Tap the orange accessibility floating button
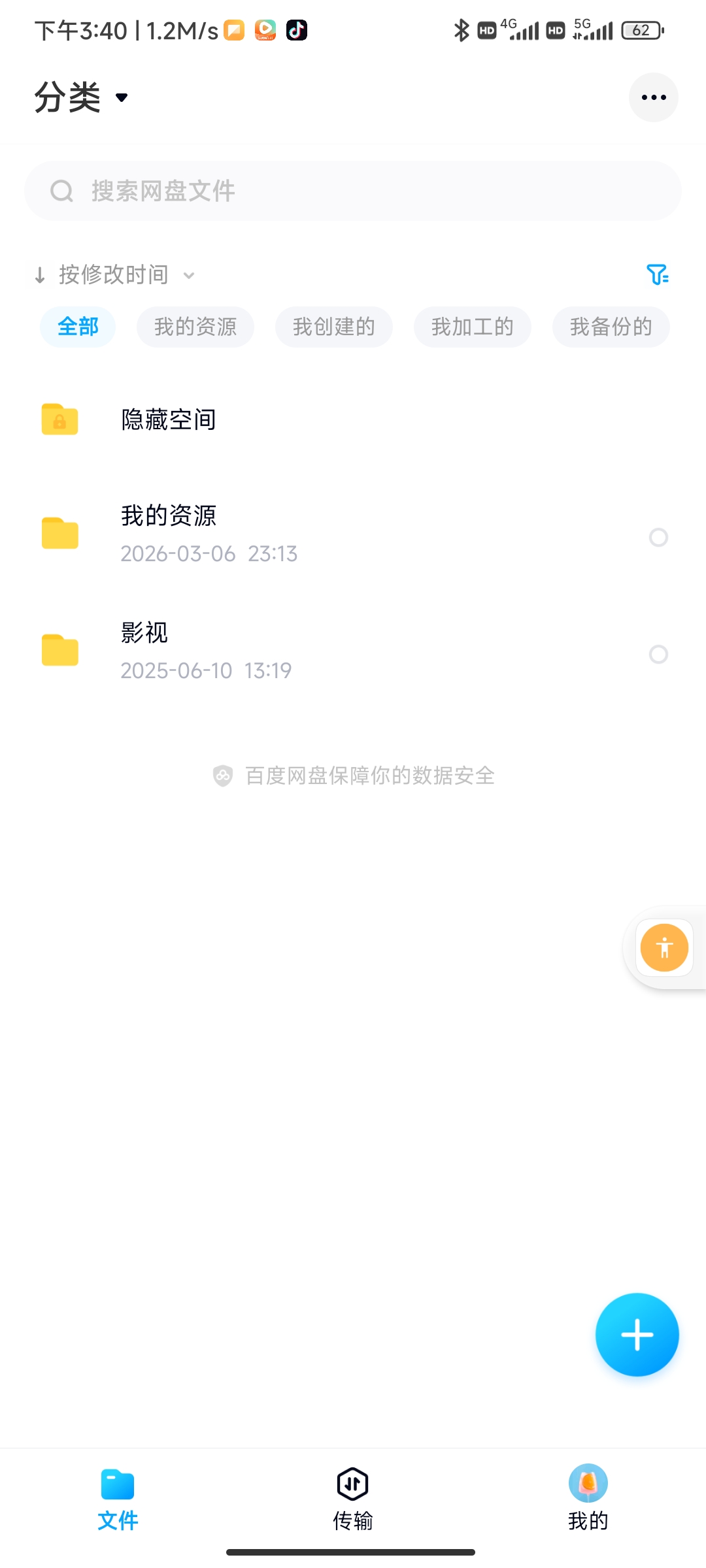706x1568 pixels. 664,947
